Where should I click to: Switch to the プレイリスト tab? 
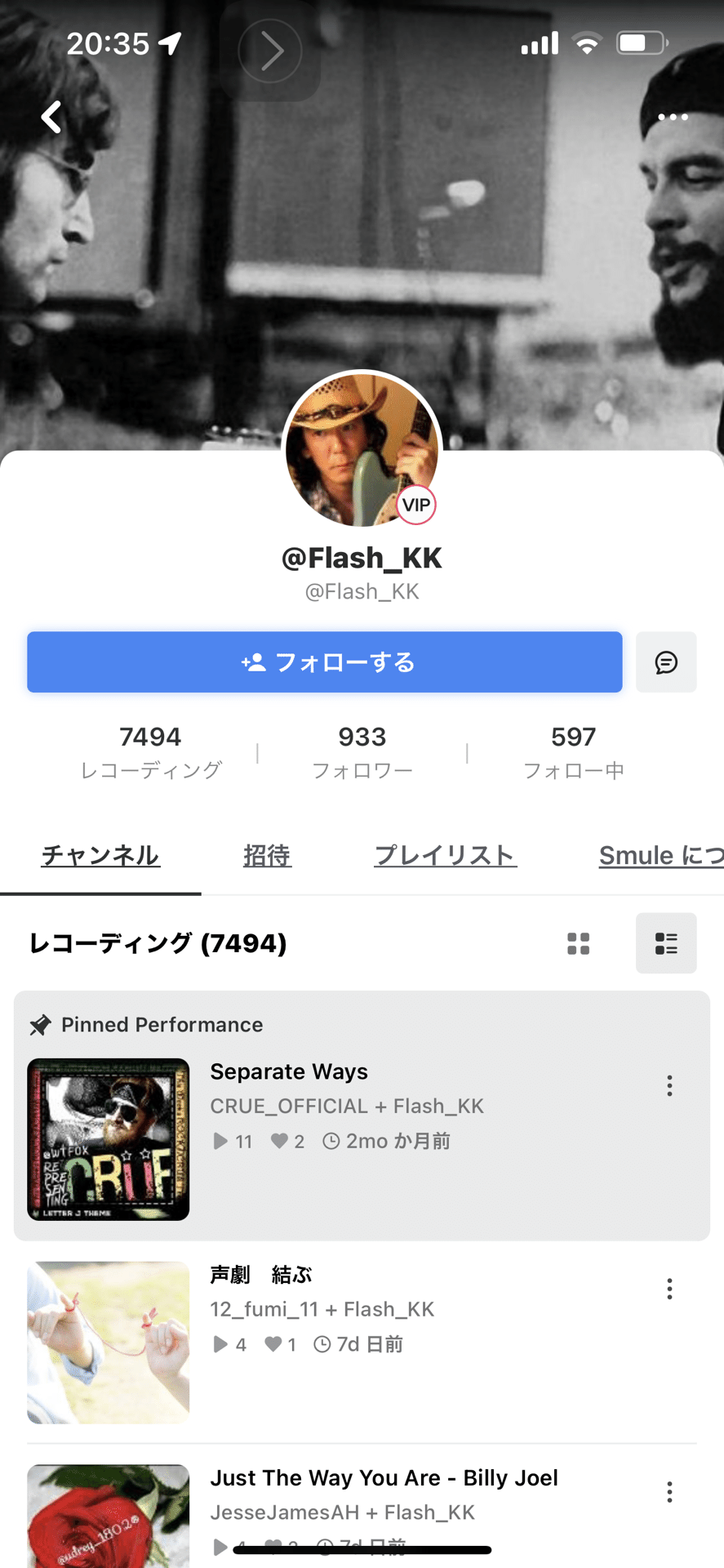pyautogui.click(x=445, y=855)
